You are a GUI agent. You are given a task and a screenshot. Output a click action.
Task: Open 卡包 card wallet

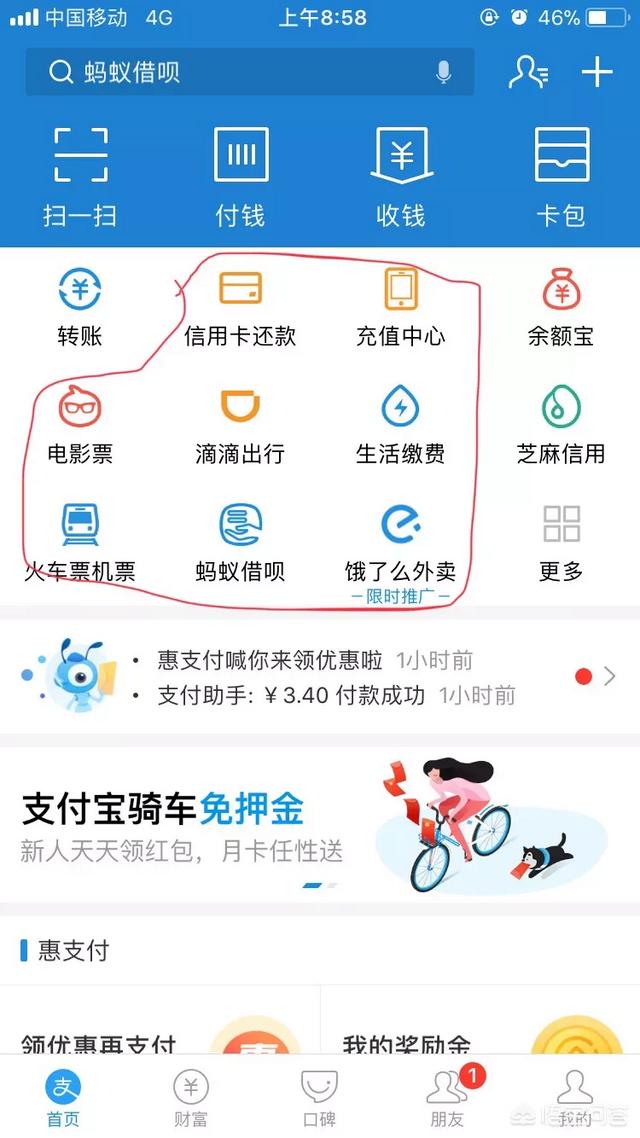click(x=561, y=177)
